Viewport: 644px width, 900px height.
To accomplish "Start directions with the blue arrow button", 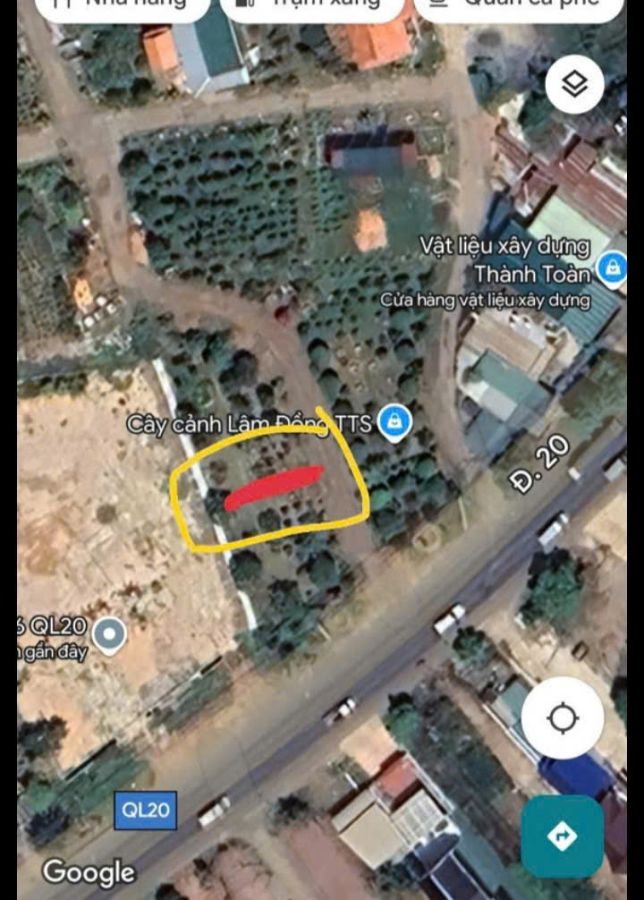I will click(562, 836).
